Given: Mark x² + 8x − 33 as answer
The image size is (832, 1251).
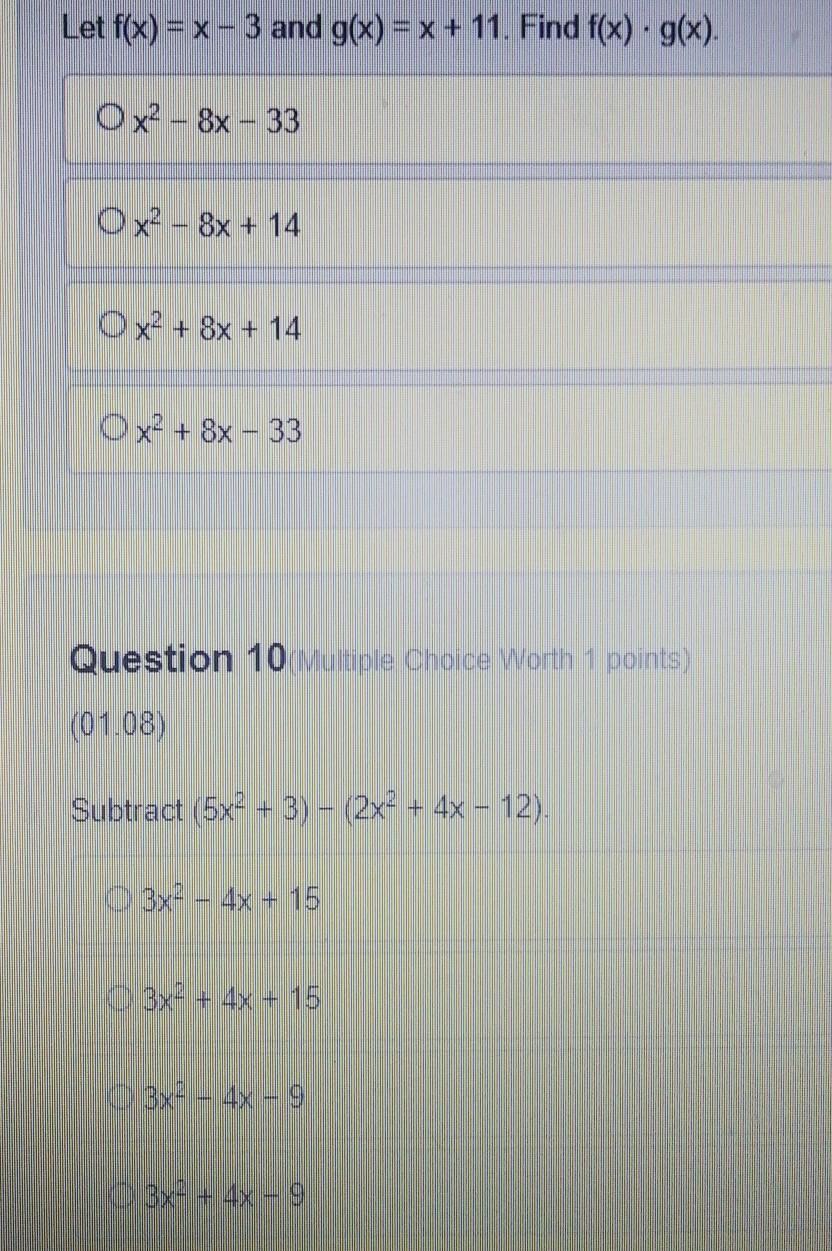Looking at the screenshot, I should (110, 430).
